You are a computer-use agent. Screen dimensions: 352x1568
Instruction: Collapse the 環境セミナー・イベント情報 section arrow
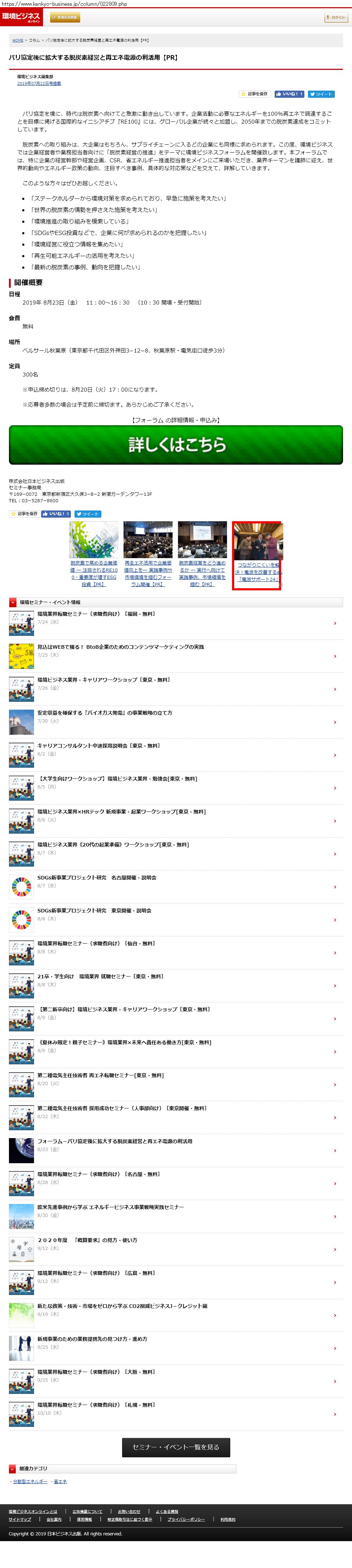pos(13,602)
